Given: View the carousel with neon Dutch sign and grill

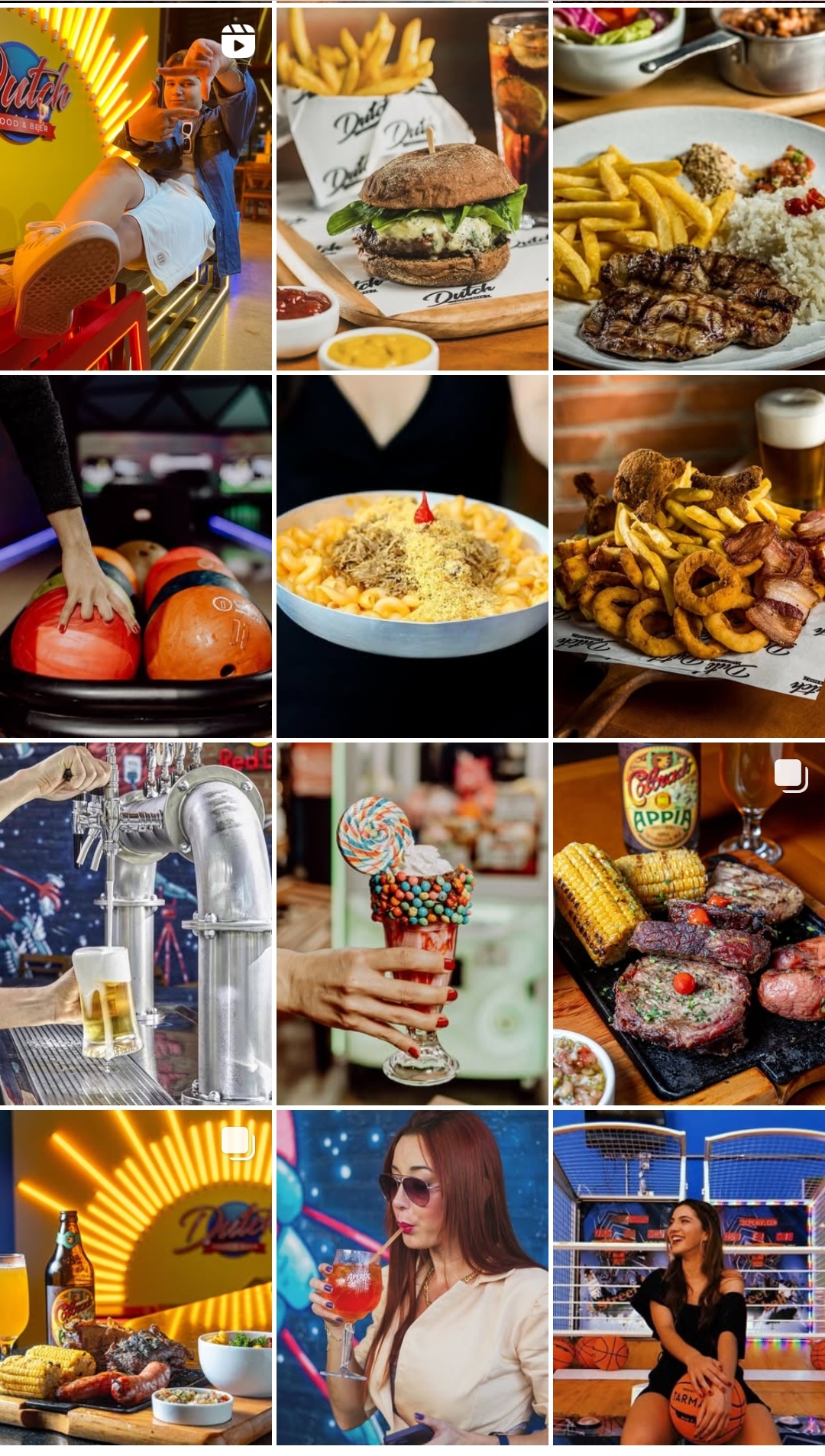Looking at the screenshot, I should [x=136, y=1277].
